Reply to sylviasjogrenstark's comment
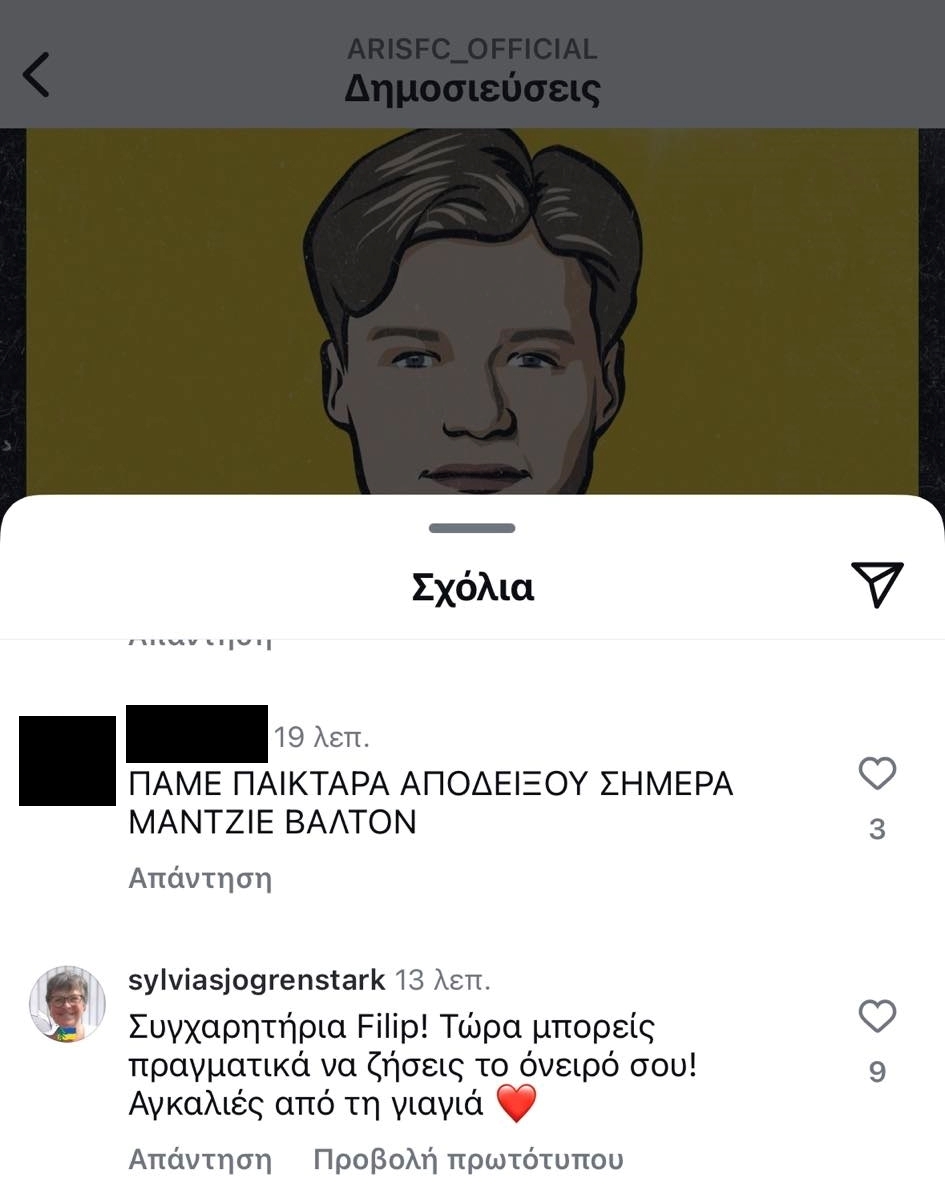Image resolution: width=945 pixels, height=1195 pixels. coord(200,1159)
